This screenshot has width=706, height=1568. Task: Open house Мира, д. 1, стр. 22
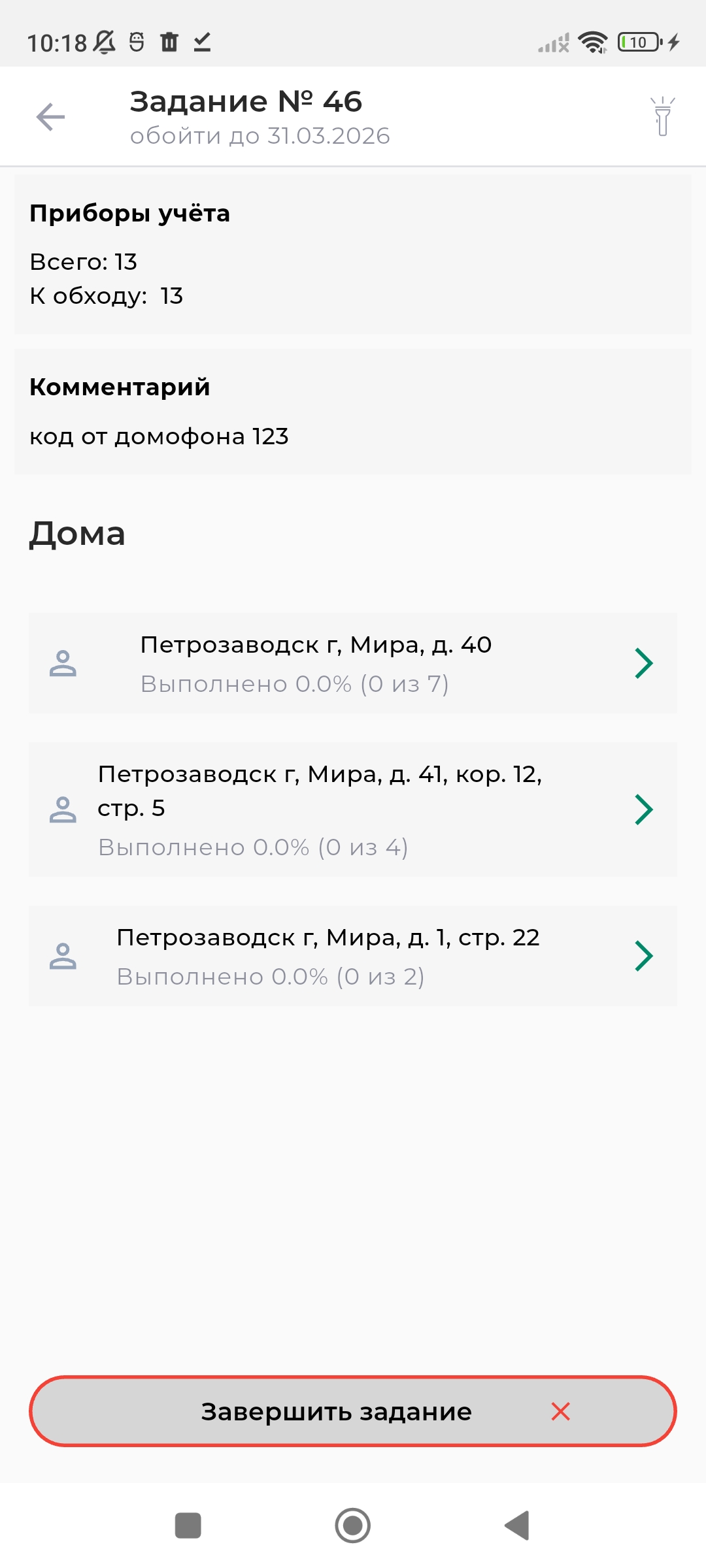pyautogui.click(x=353, y=956)
